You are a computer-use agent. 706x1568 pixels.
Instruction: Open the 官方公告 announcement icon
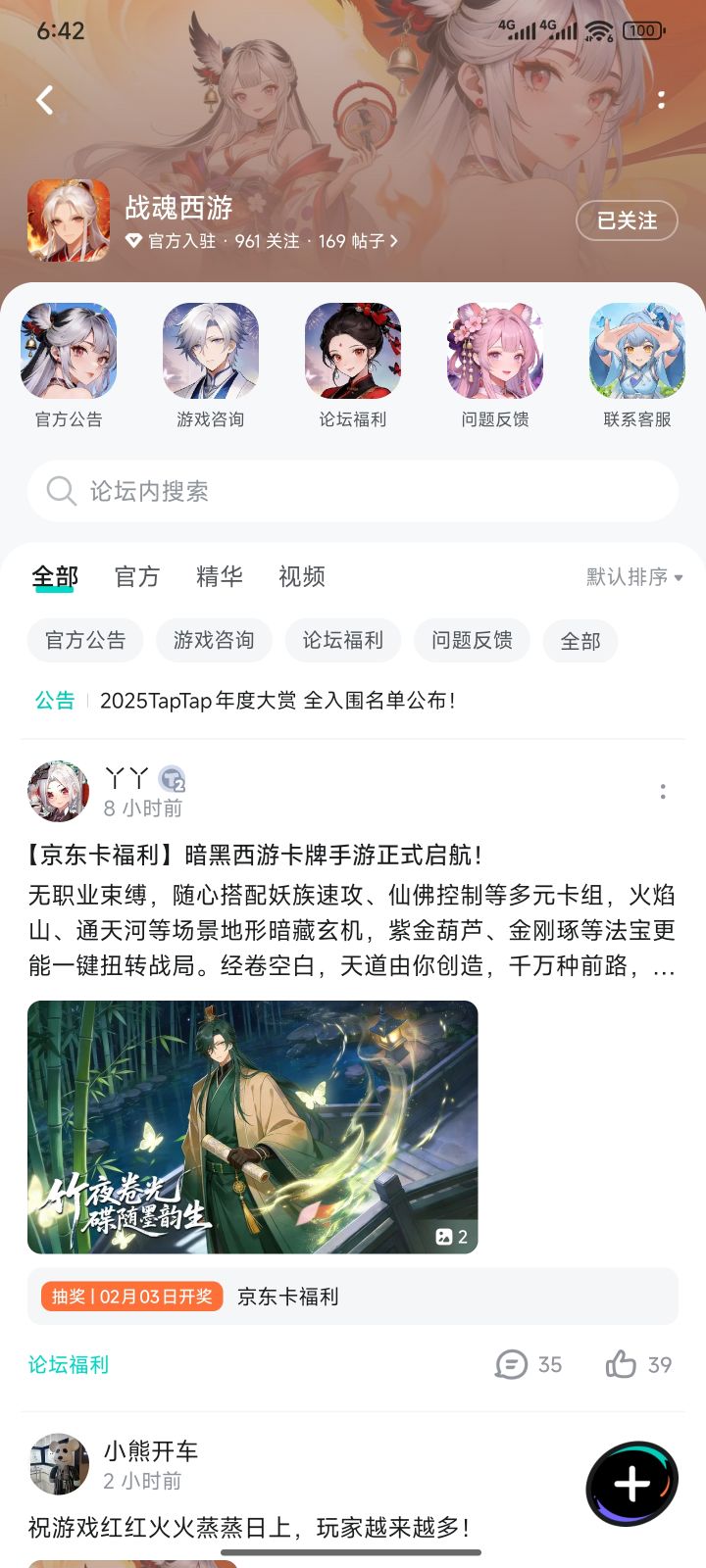click(x=69, y=353)
